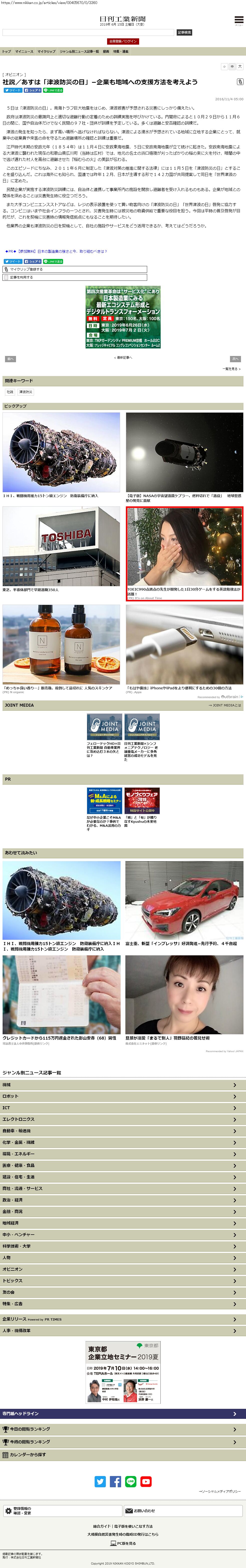Screen dimensions: 246x1568
Task: Select large font size 大
Action: tap(239, 66)
